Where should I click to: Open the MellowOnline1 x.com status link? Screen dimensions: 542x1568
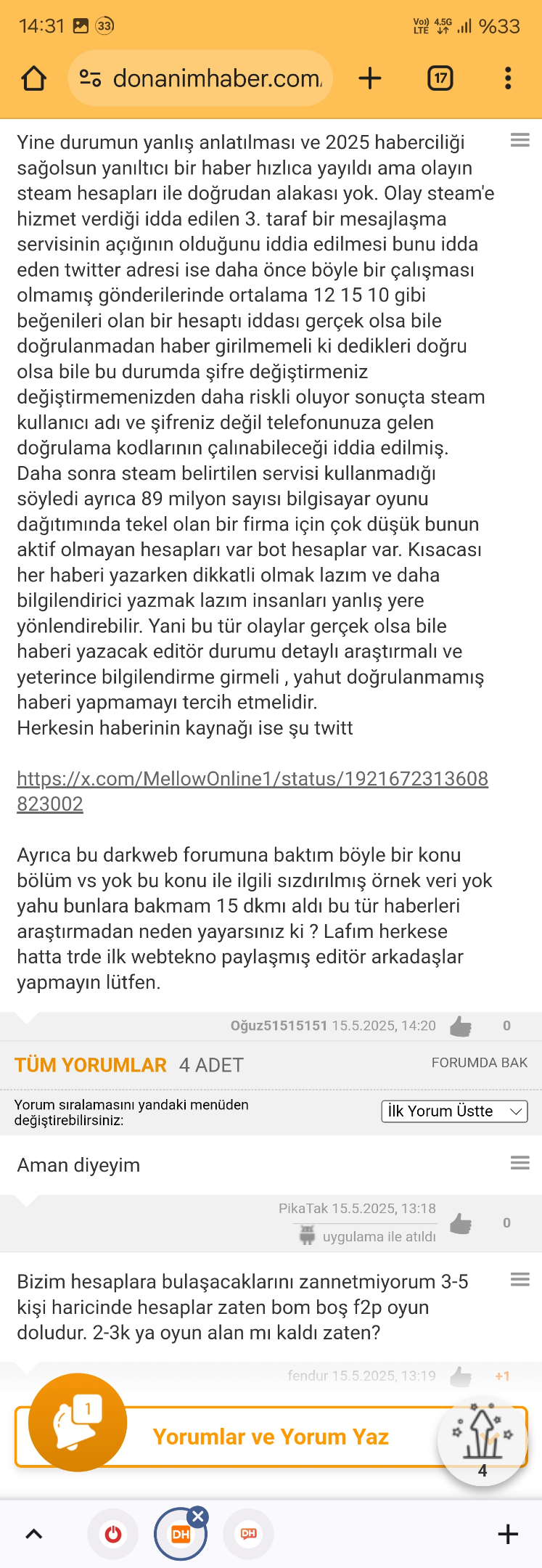coord(252,791)
